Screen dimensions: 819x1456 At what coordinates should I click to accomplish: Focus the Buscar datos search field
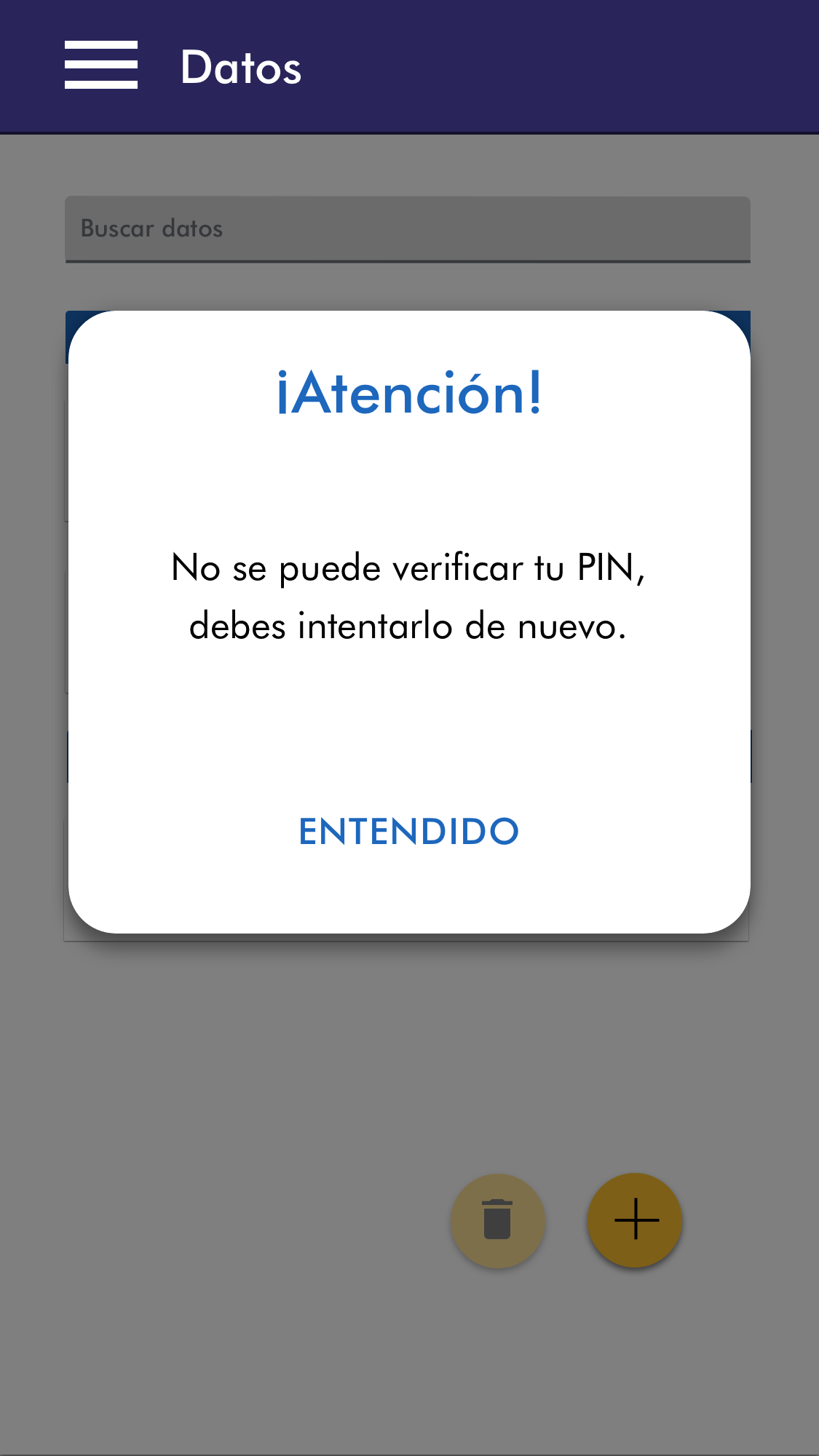[x=408, y=228]
